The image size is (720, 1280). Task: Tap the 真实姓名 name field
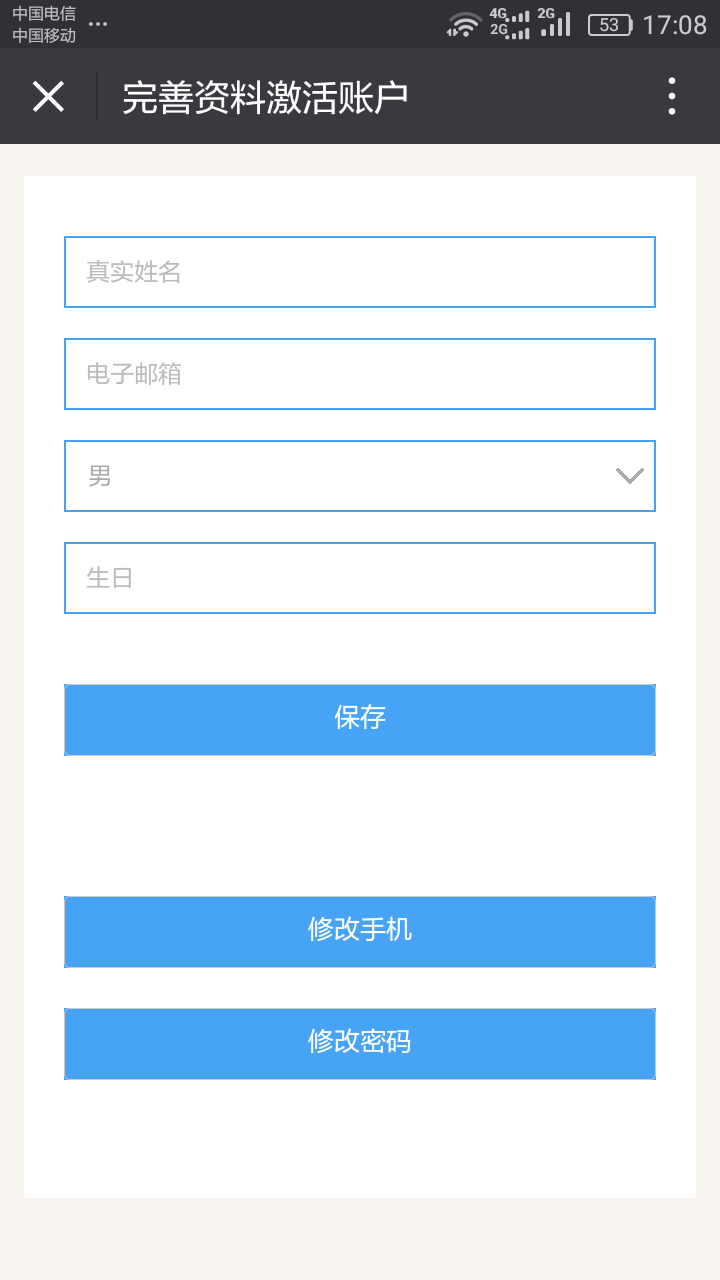(x=360, y=272)
